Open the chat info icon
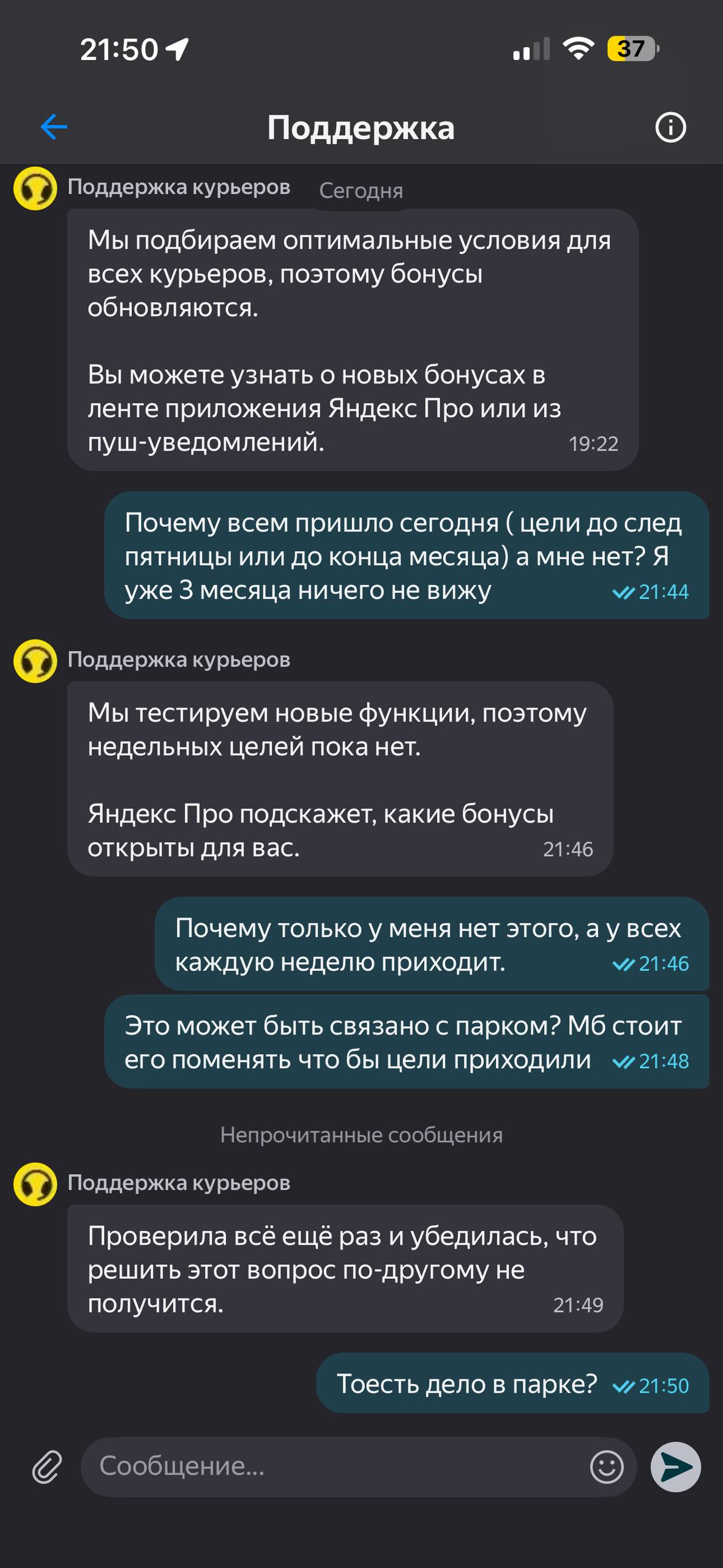 coord(670,128)
